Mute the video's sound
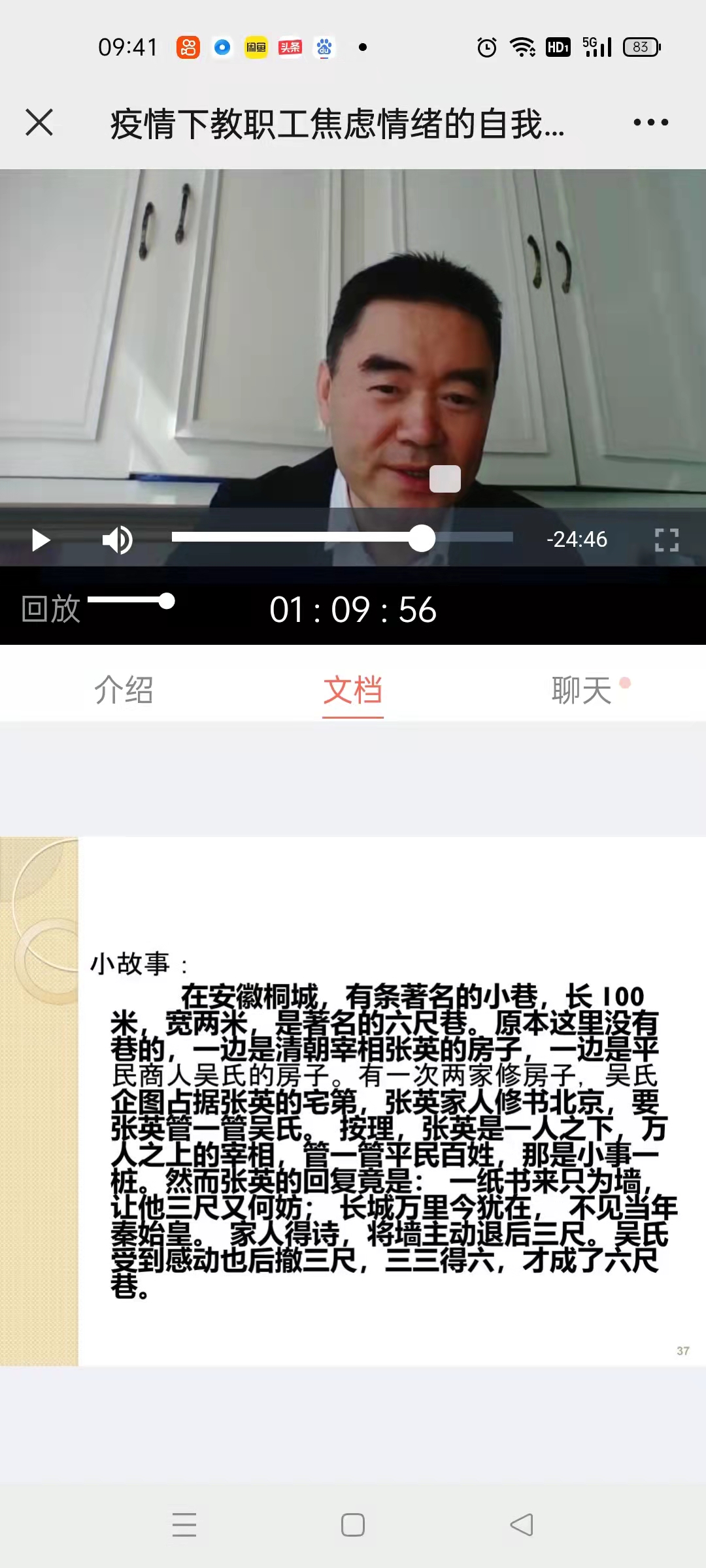The height and width of the screenshot is (1568, 706). coord(118,540)
